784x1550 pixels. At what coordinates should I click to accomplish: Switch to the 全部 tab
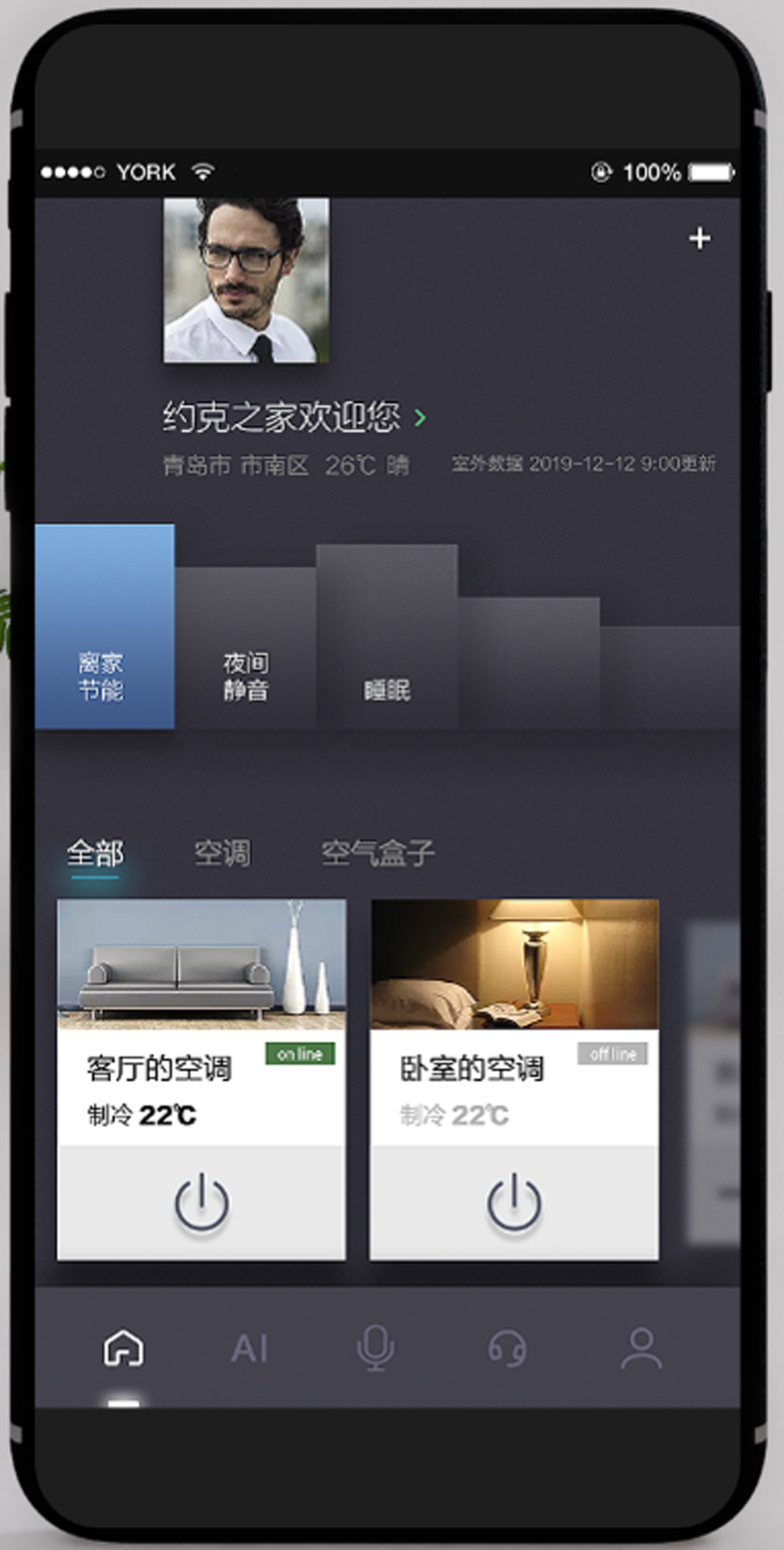[95, 853]
